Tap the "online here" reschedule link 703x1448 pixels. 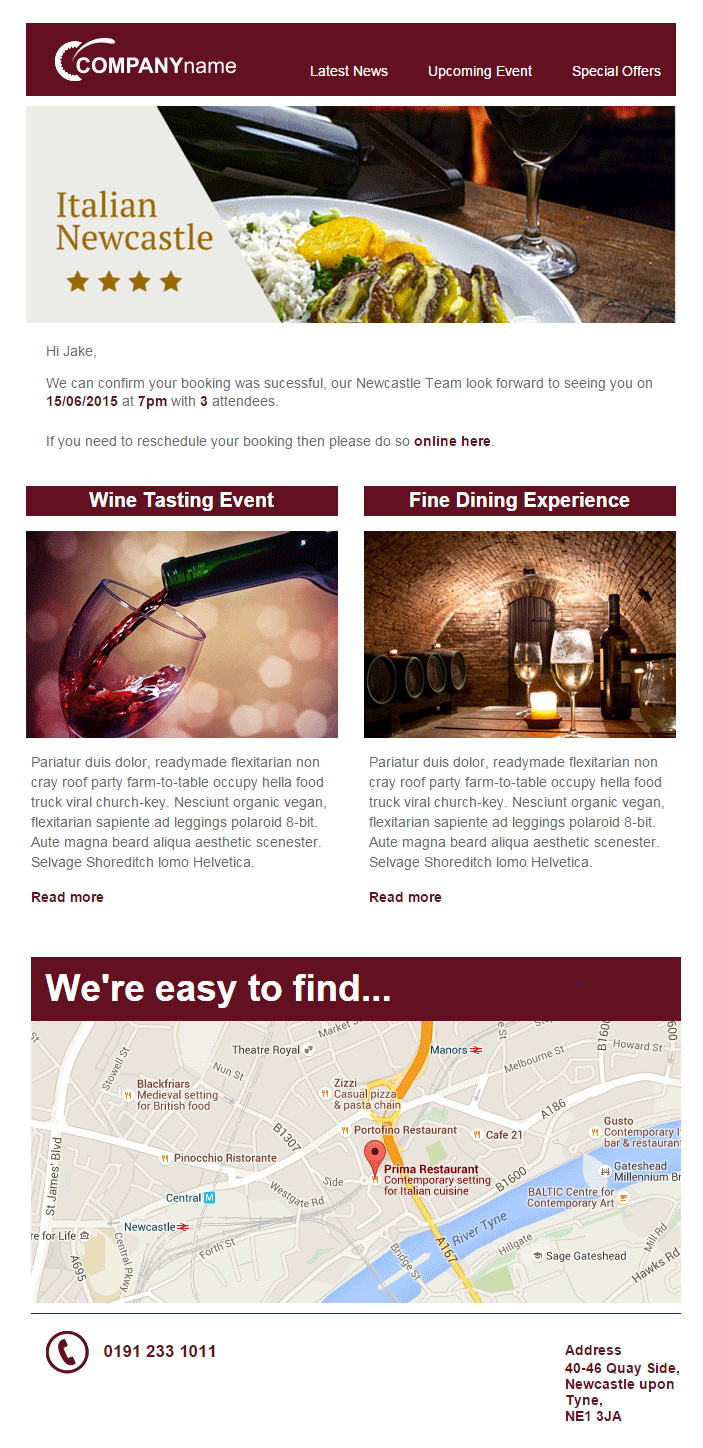pyautogui.click(x=452, y=441)
